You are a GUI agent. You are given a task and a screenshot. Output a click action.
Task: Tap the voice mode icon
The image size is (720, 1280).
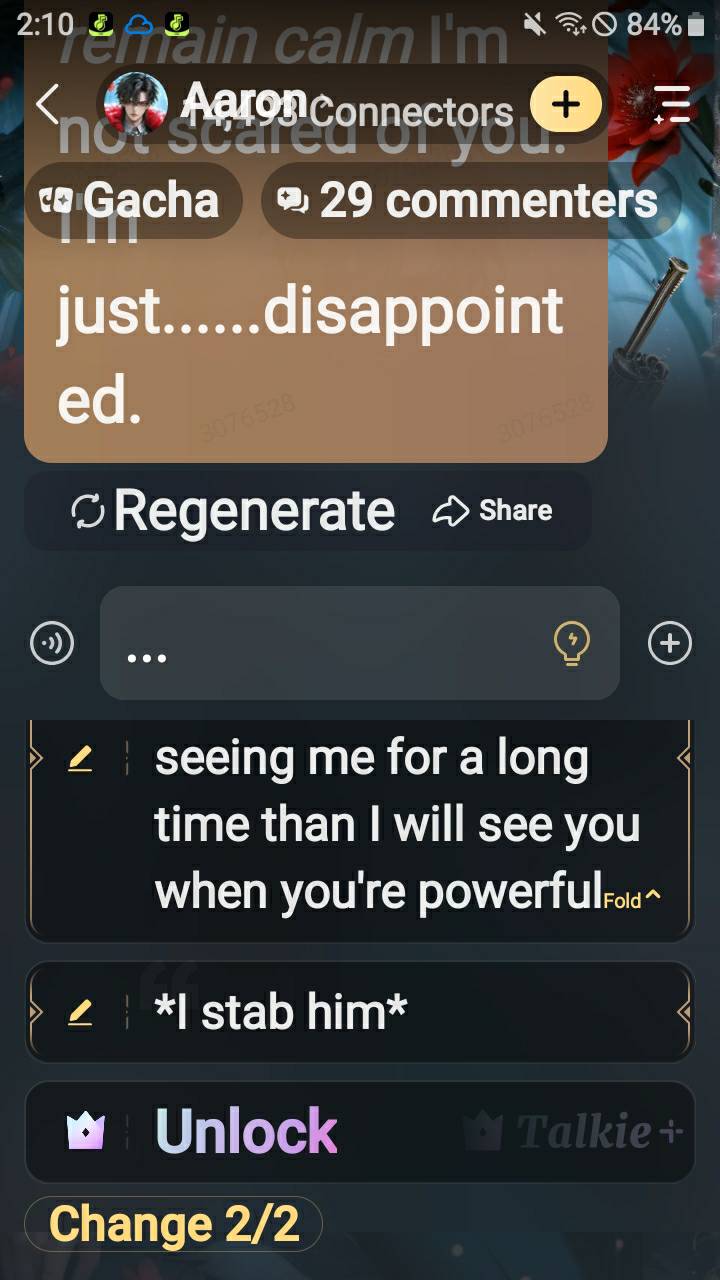(x=52, y=644)
